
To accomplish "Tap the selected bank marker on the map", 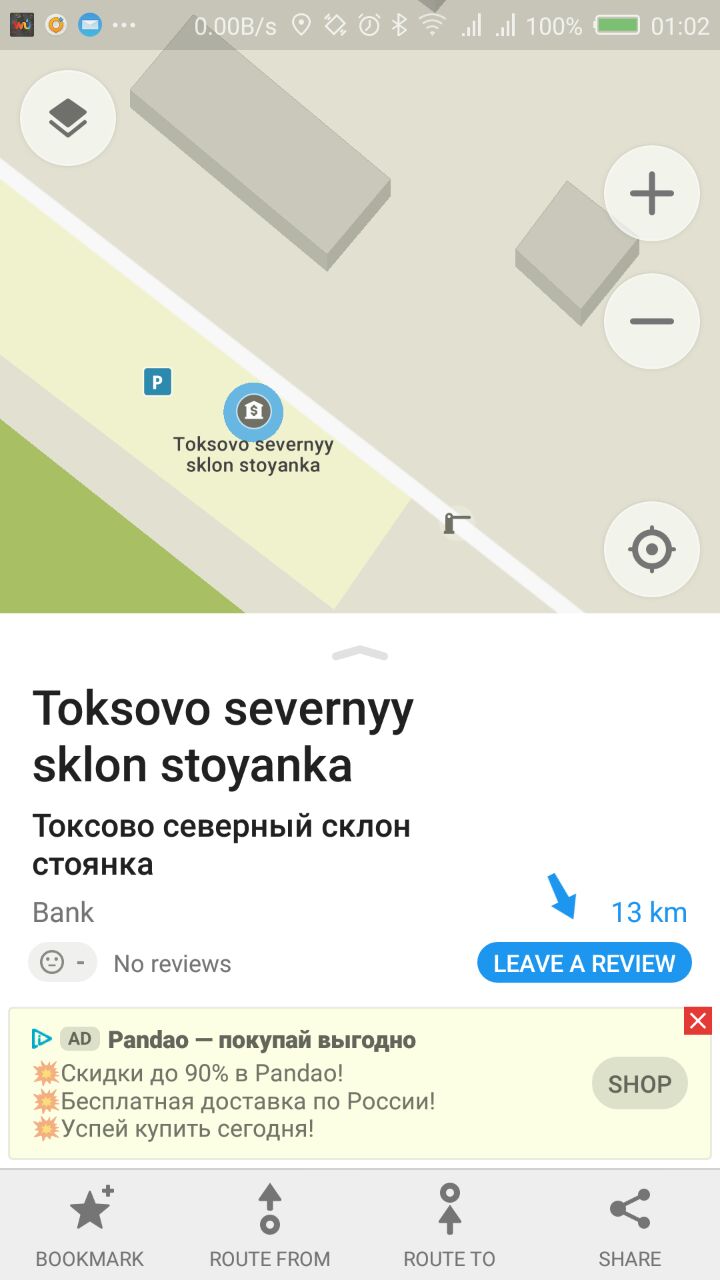I will [253, 411].
